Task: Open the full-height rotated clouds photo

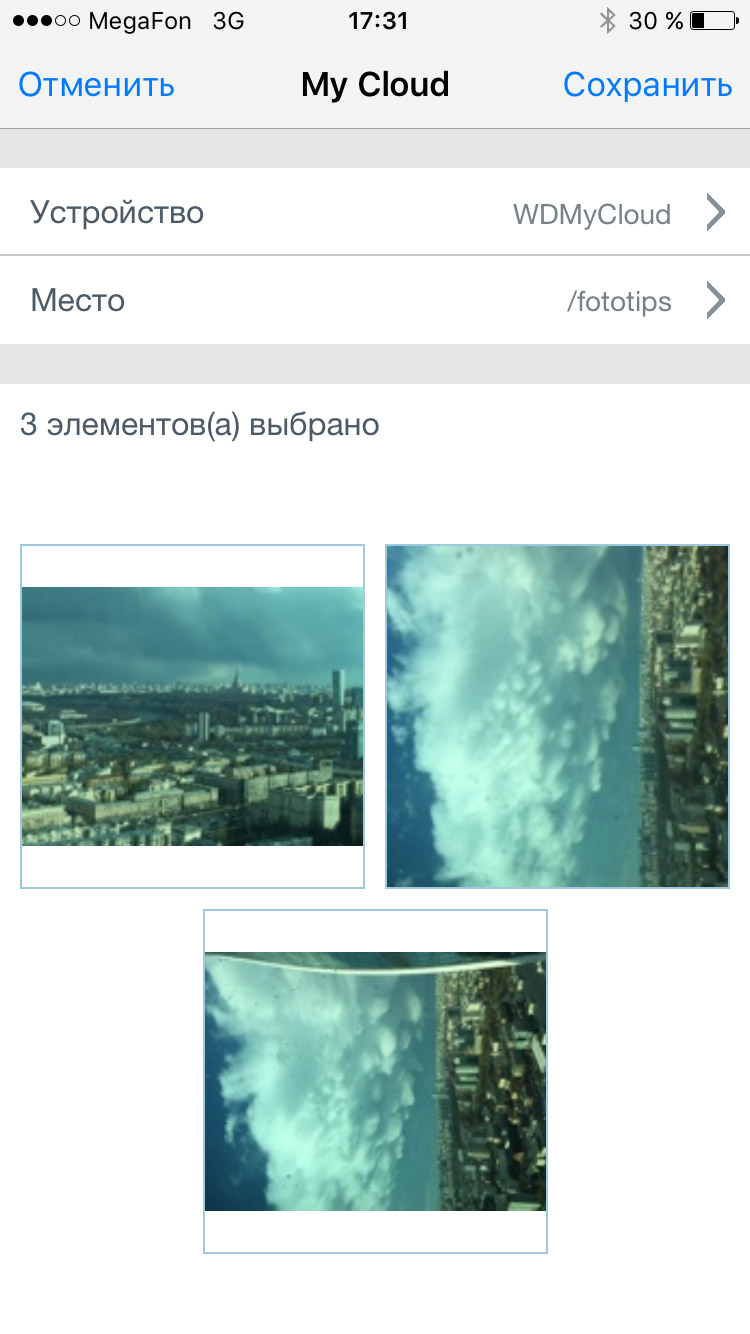Action: point(557,716)
